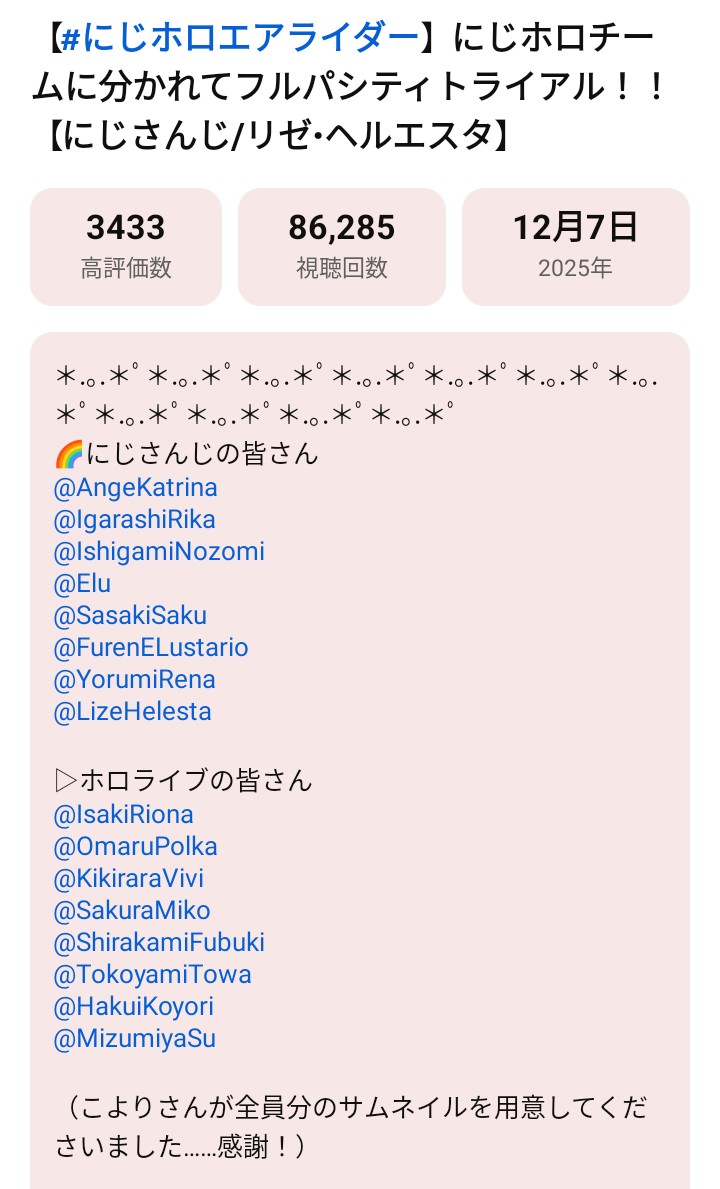This screenshot has height=1189, width=720.
Task: Tap the @IsakiRiona channel link
Action: [123, 815]
